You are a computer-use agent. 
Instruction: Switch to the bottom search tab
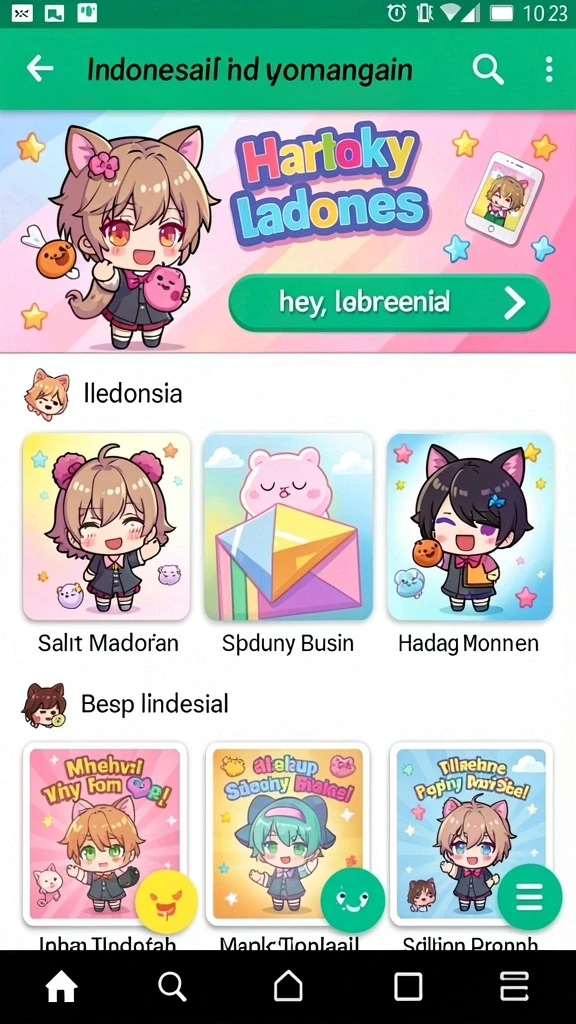pyautogui.click(x=172, y=985)
